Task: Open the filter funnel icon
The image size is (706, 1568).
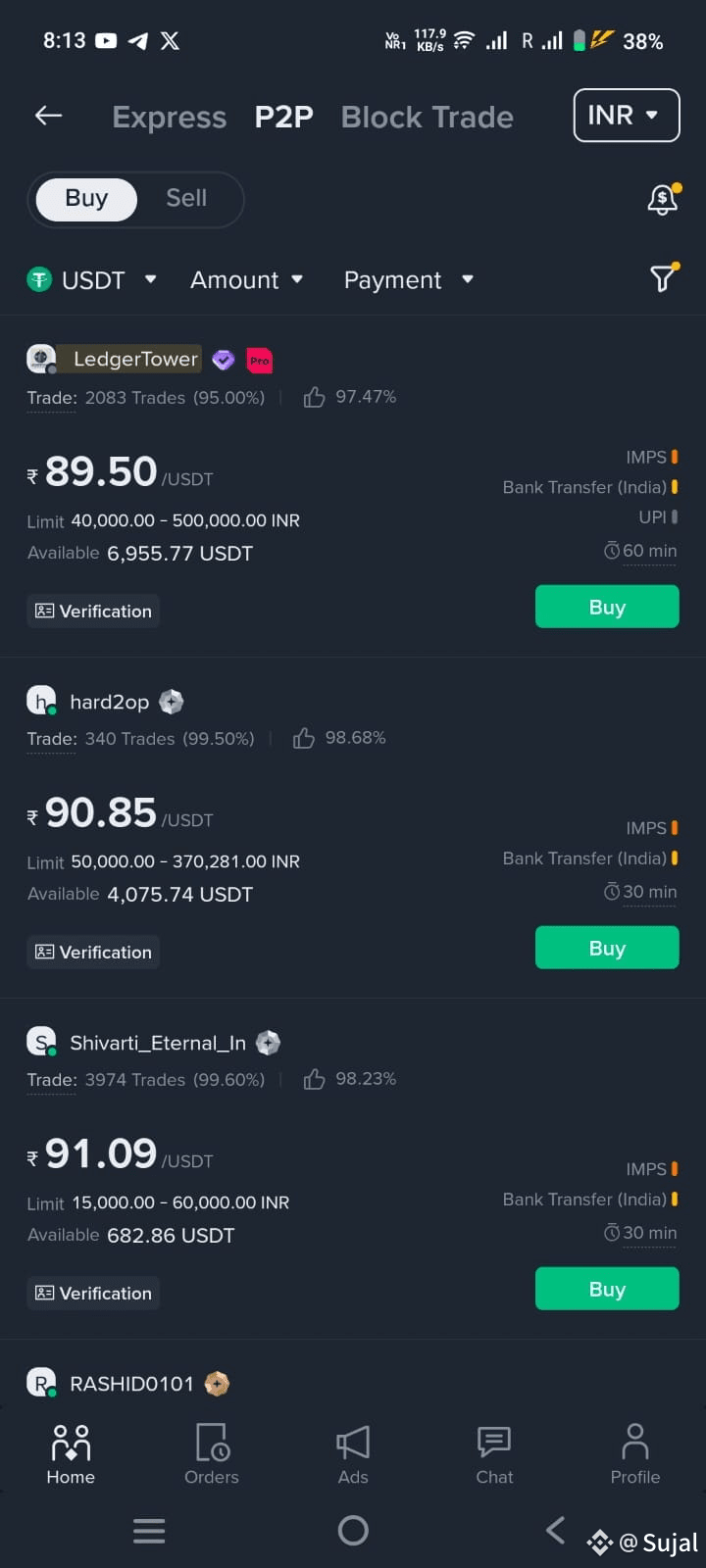Action: point(663,278)
